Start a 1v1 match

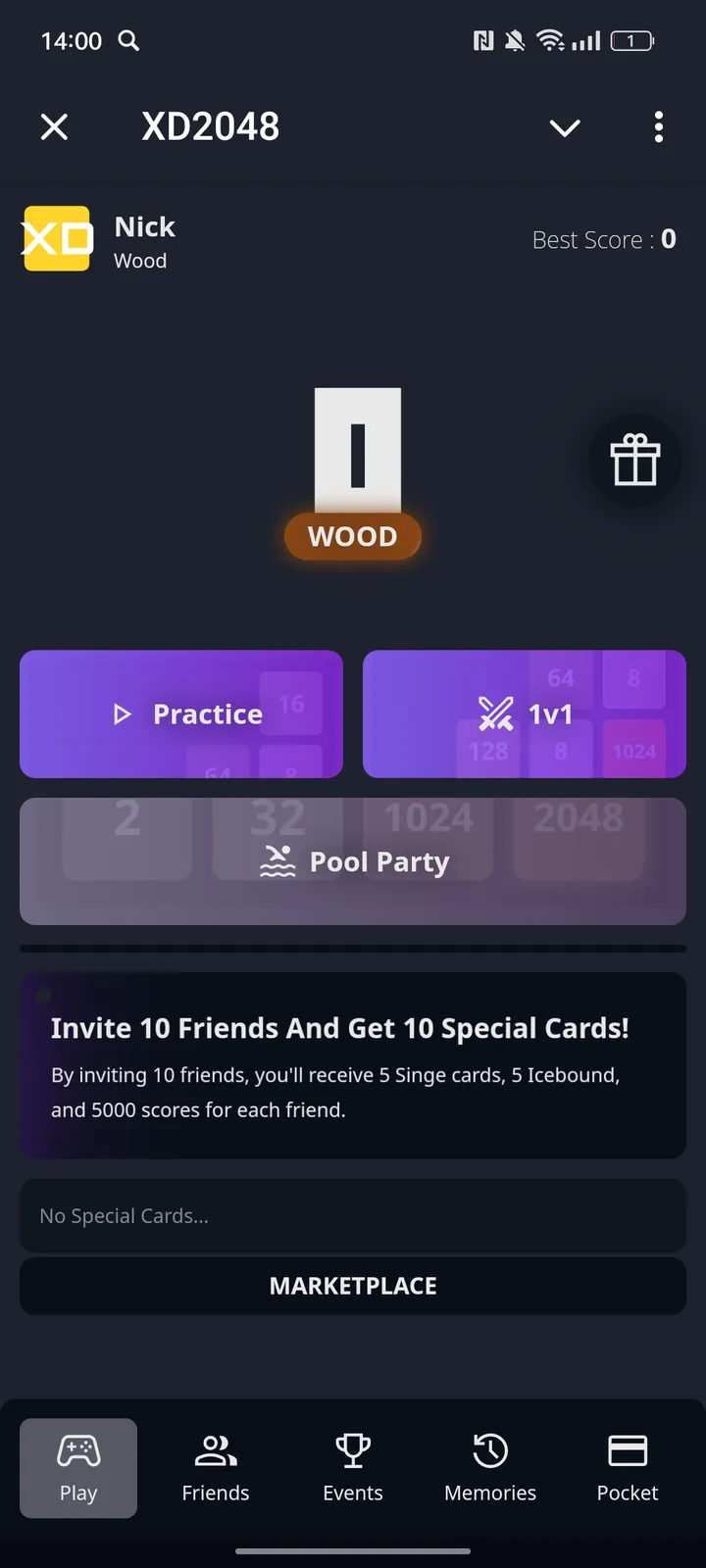525,713
